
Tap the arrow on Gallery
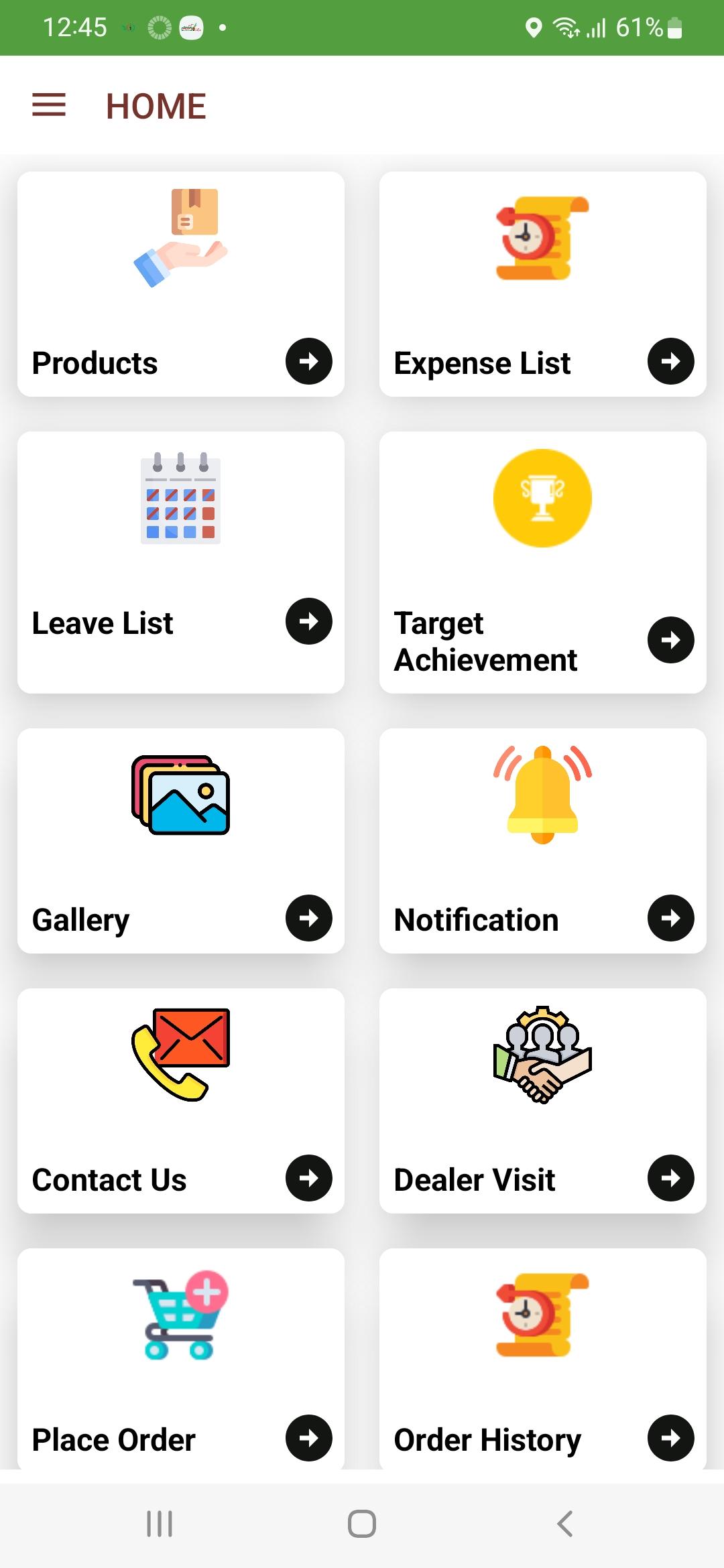(x=308, y=918)
